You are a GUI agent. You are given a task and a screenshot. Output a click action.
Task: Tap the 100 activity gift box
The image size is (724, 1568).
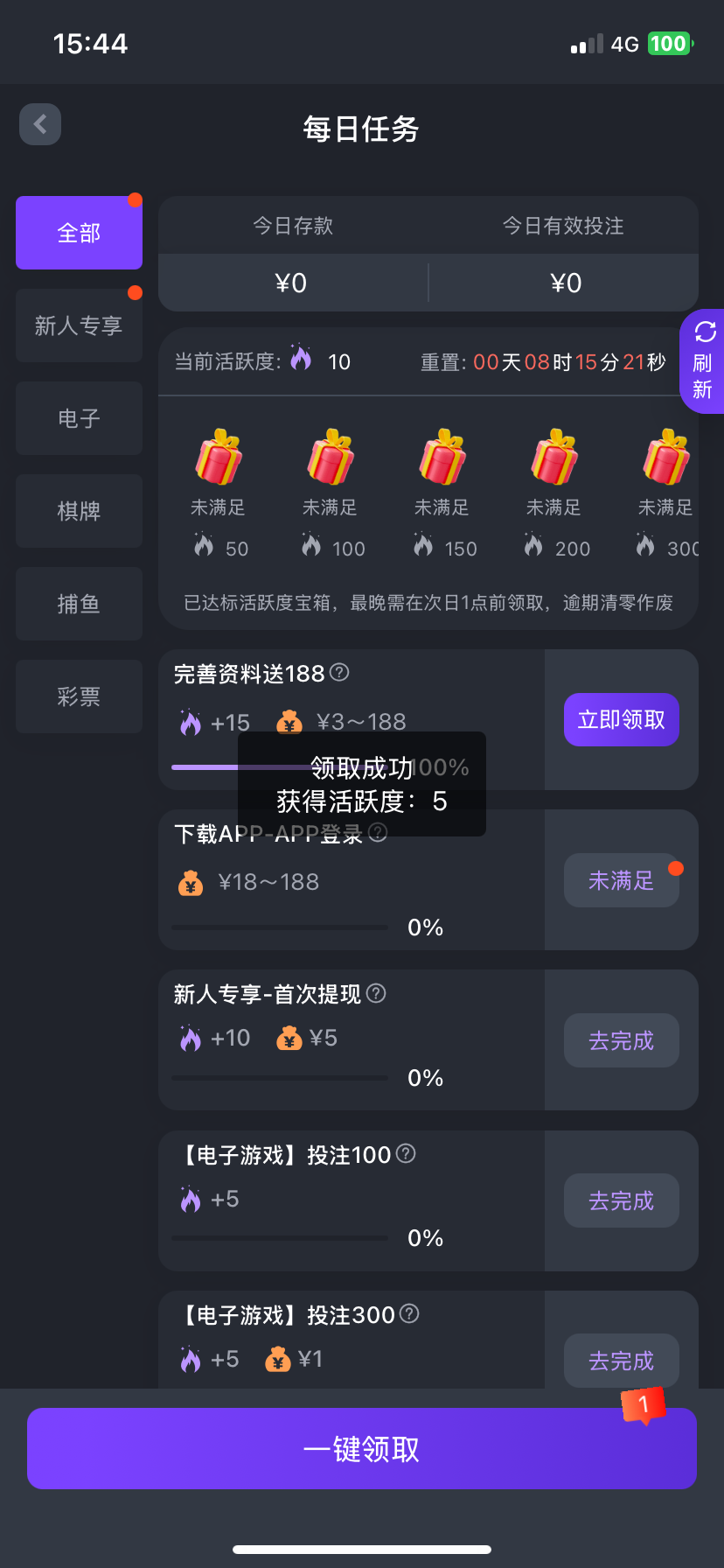click(331, 458)
